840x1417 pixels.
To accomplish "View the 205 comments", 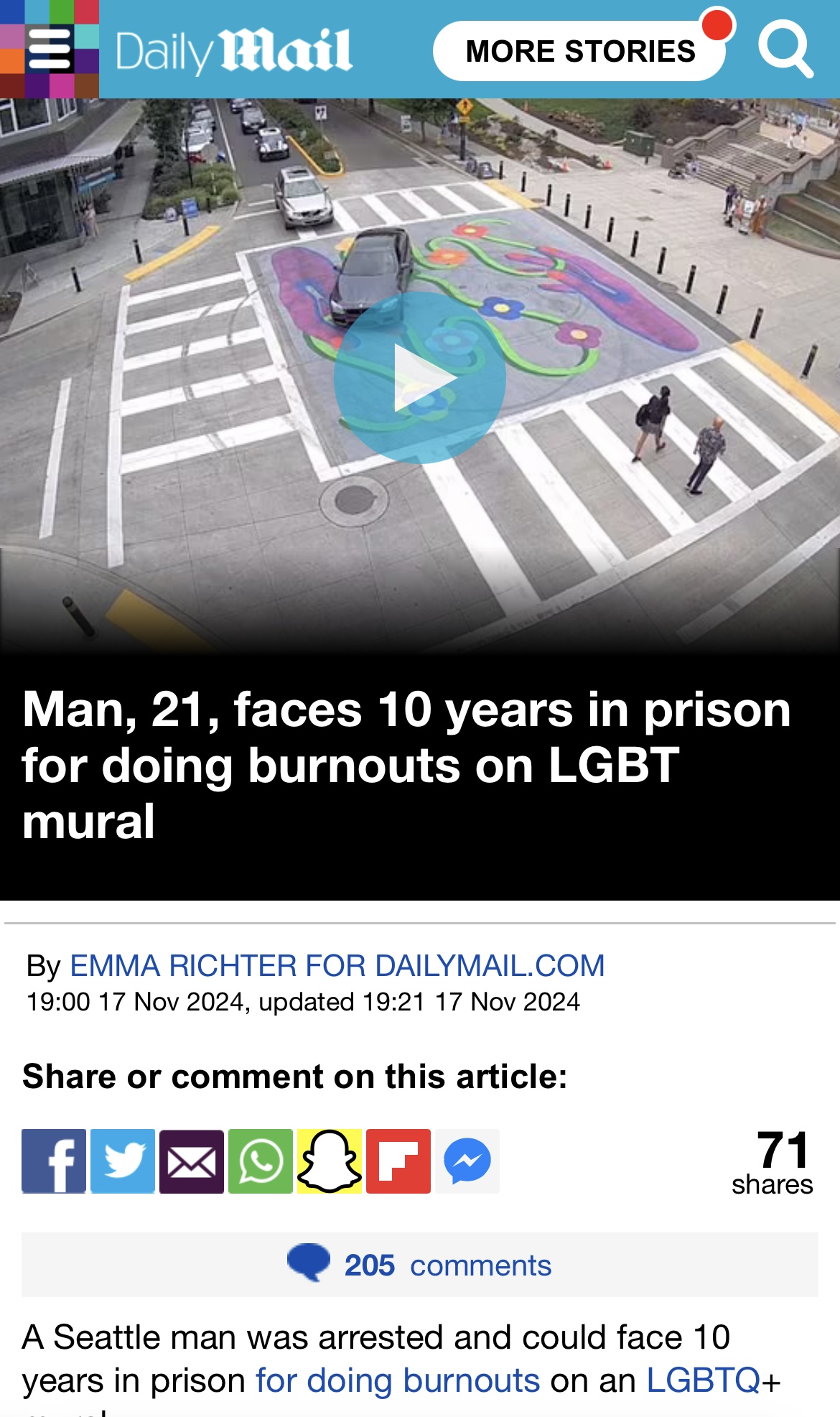I will 420,1265.
